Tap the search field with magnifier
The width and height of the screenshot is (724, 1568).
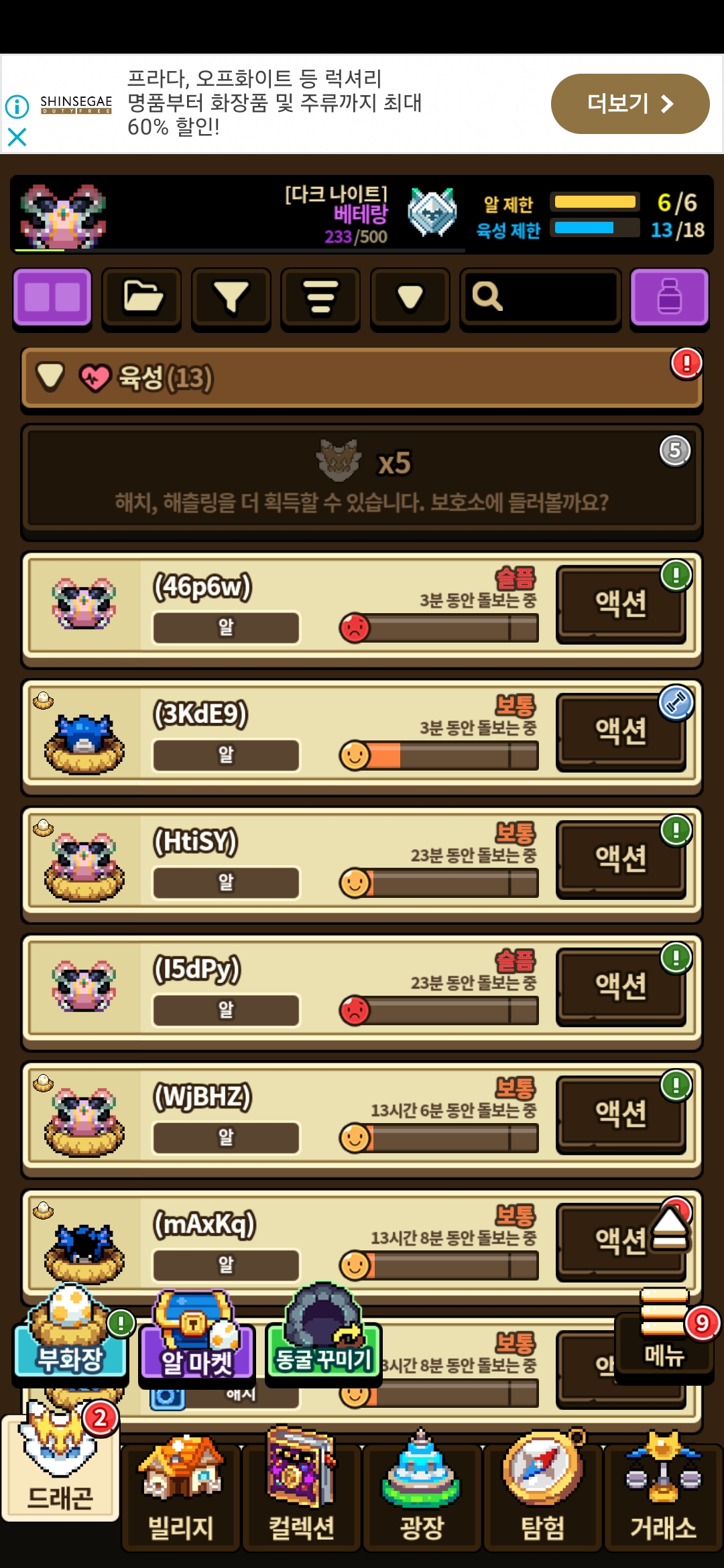(x=540, y=298)
